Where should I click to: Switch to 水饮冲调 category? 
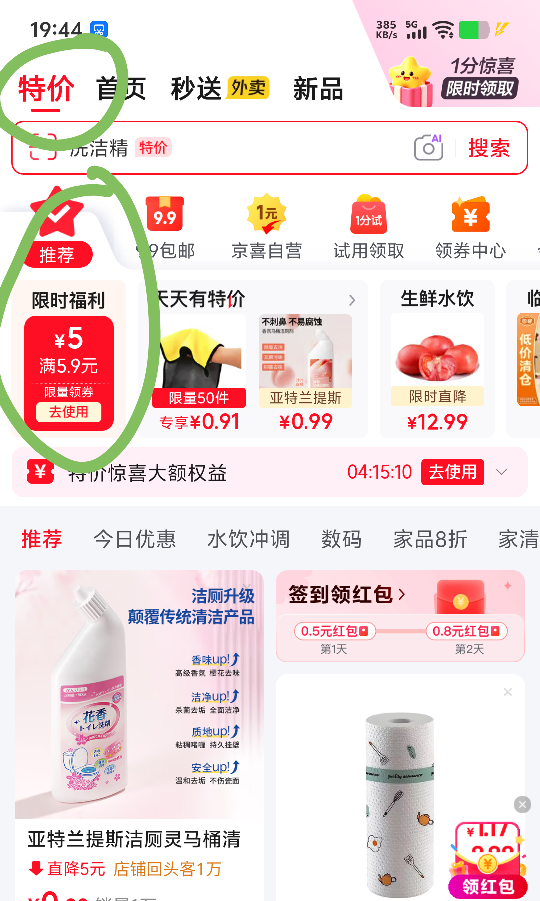coord(248,539)
